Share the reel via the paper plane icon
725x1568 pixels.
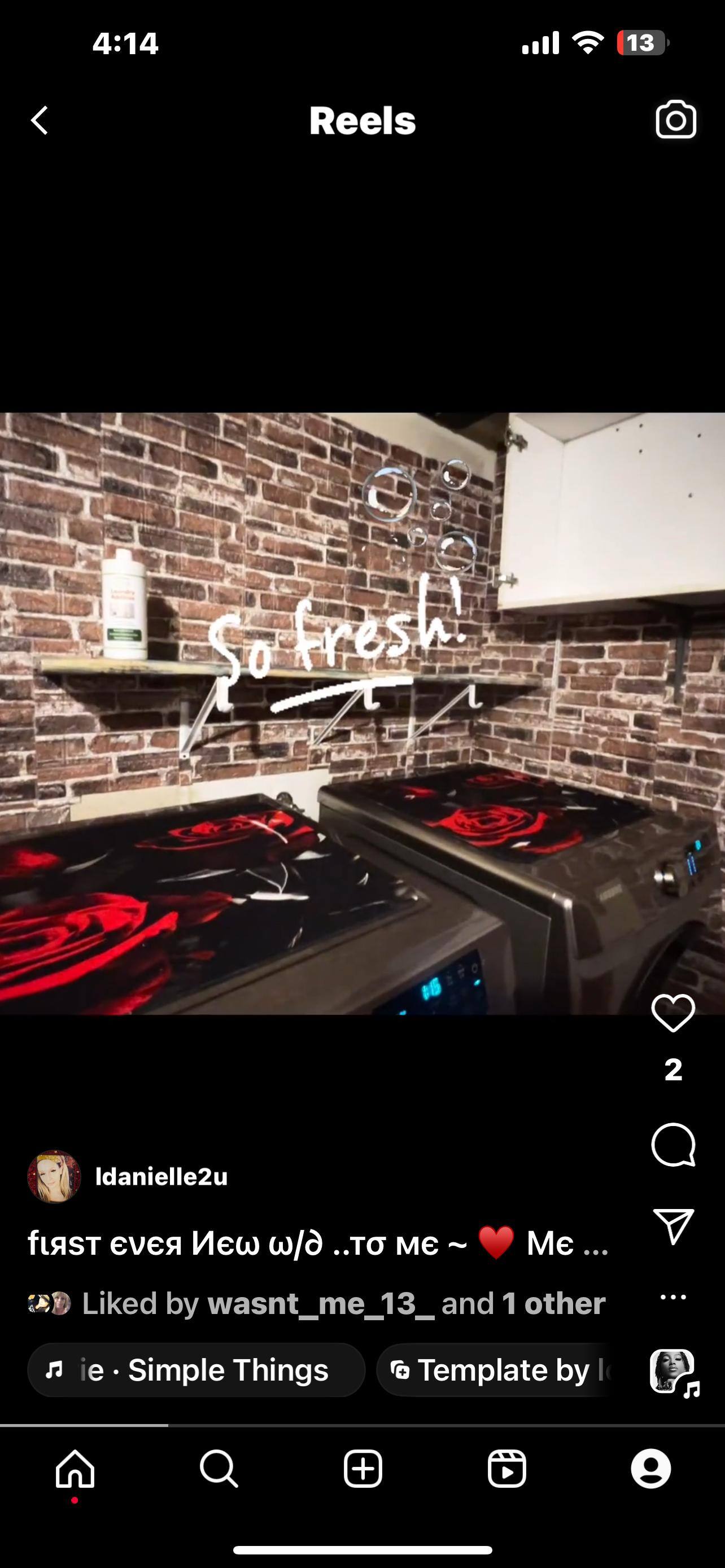[x=672, y=1226]
